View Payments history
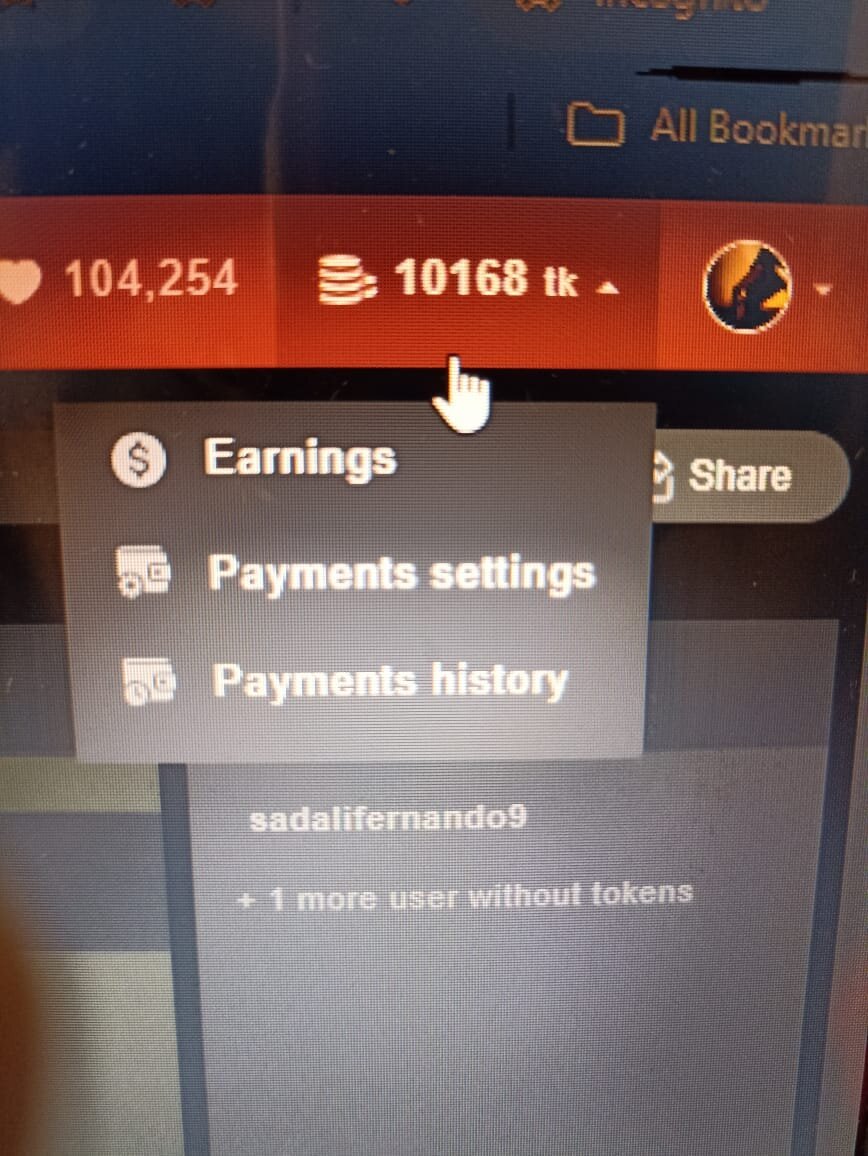The image size is (868, 1156). click(388, 681)
